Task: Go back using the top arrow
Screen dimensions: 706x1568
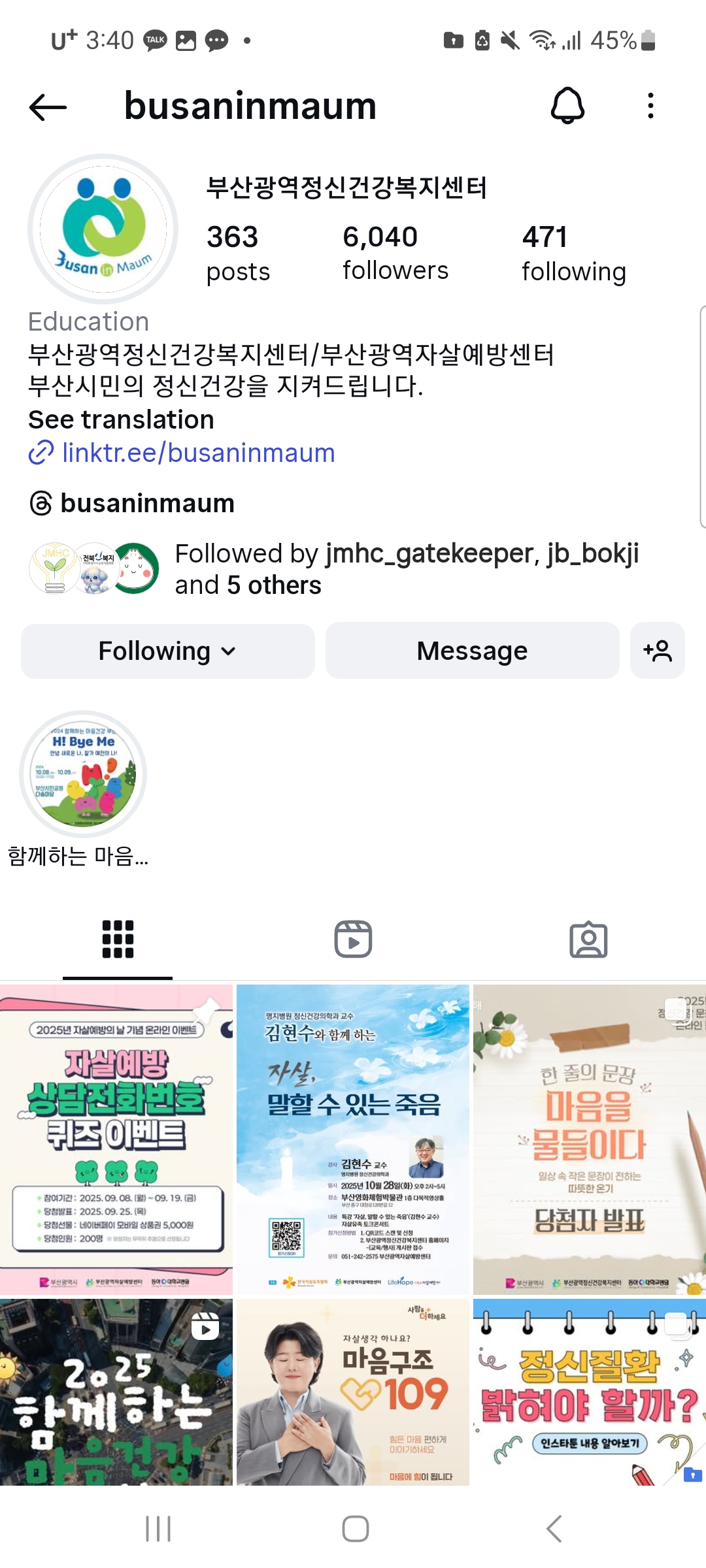Action: point(48,106)
